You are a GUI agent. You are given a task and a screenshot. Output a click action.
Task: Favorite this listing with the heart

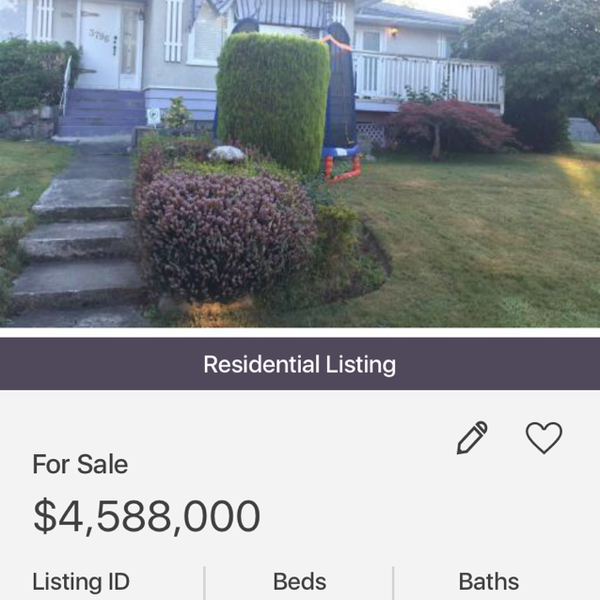544,438
